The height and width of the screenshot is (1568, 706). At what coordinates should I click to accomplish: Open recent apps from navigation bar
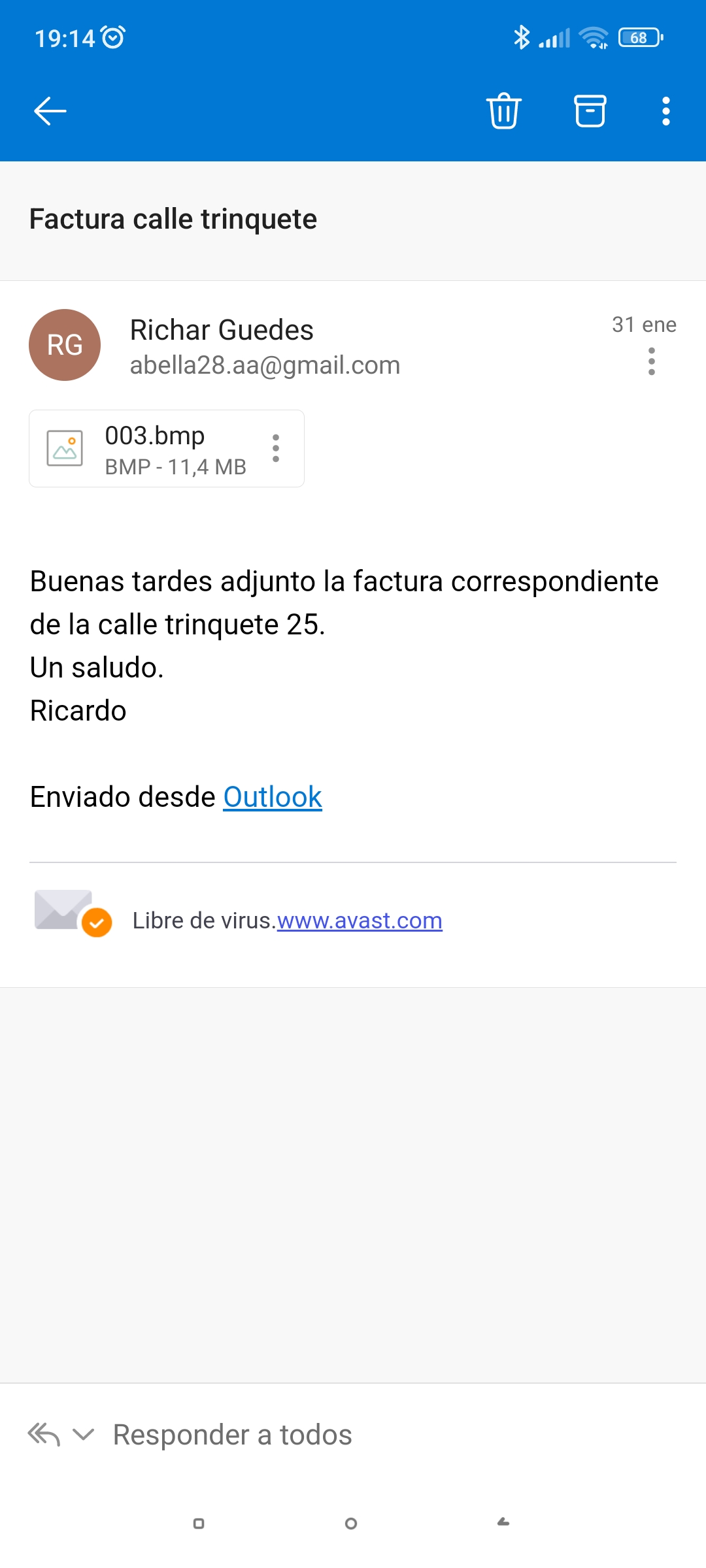point(199,1524)
